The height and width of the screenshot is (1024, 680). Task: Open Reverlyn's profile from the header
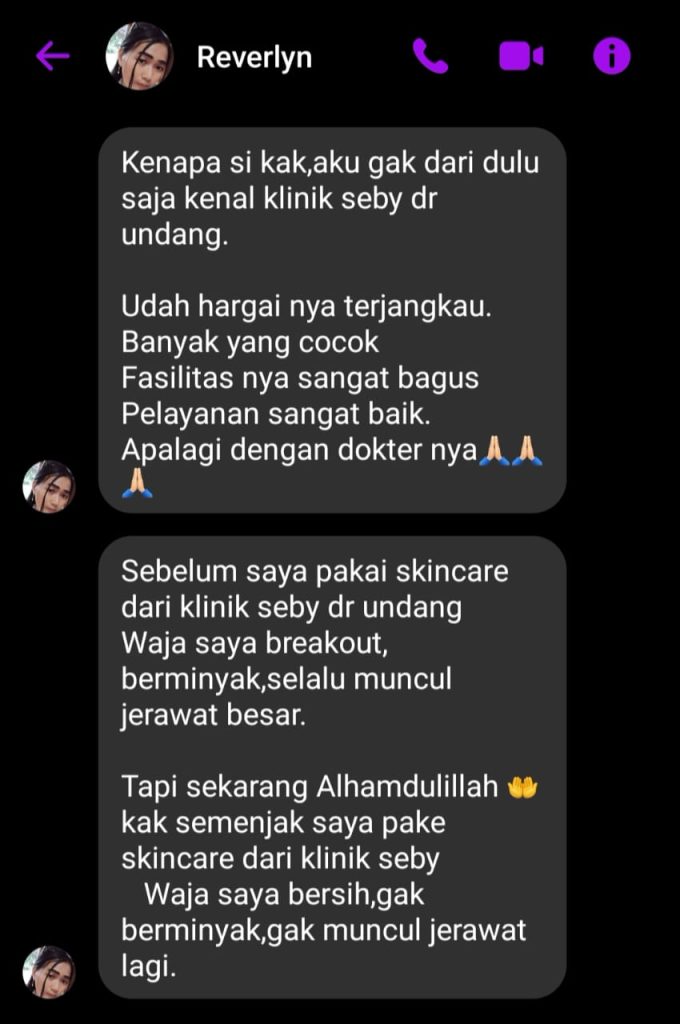[x=253, y=57]
